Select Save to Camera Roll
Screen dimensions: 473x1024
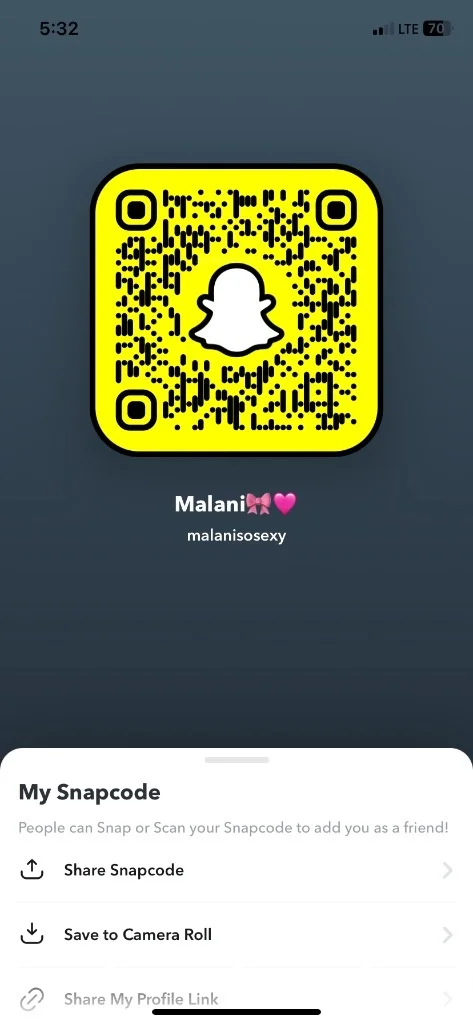tap(236, 935)
